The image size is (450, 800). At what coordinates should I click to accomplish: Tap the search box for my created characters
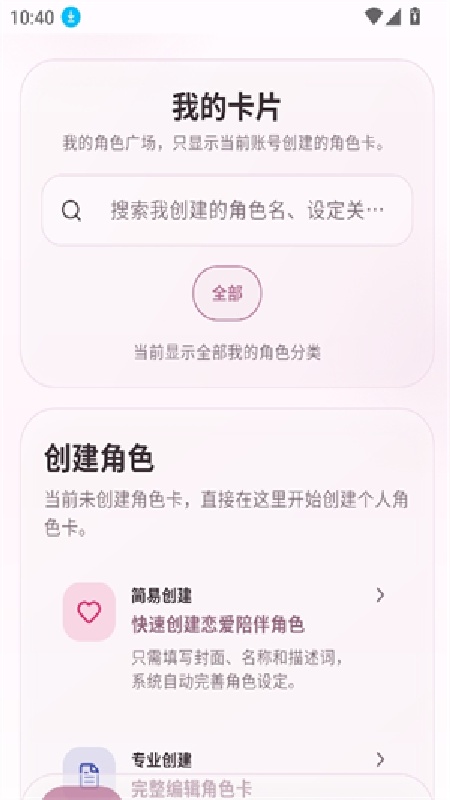point(227,210)
